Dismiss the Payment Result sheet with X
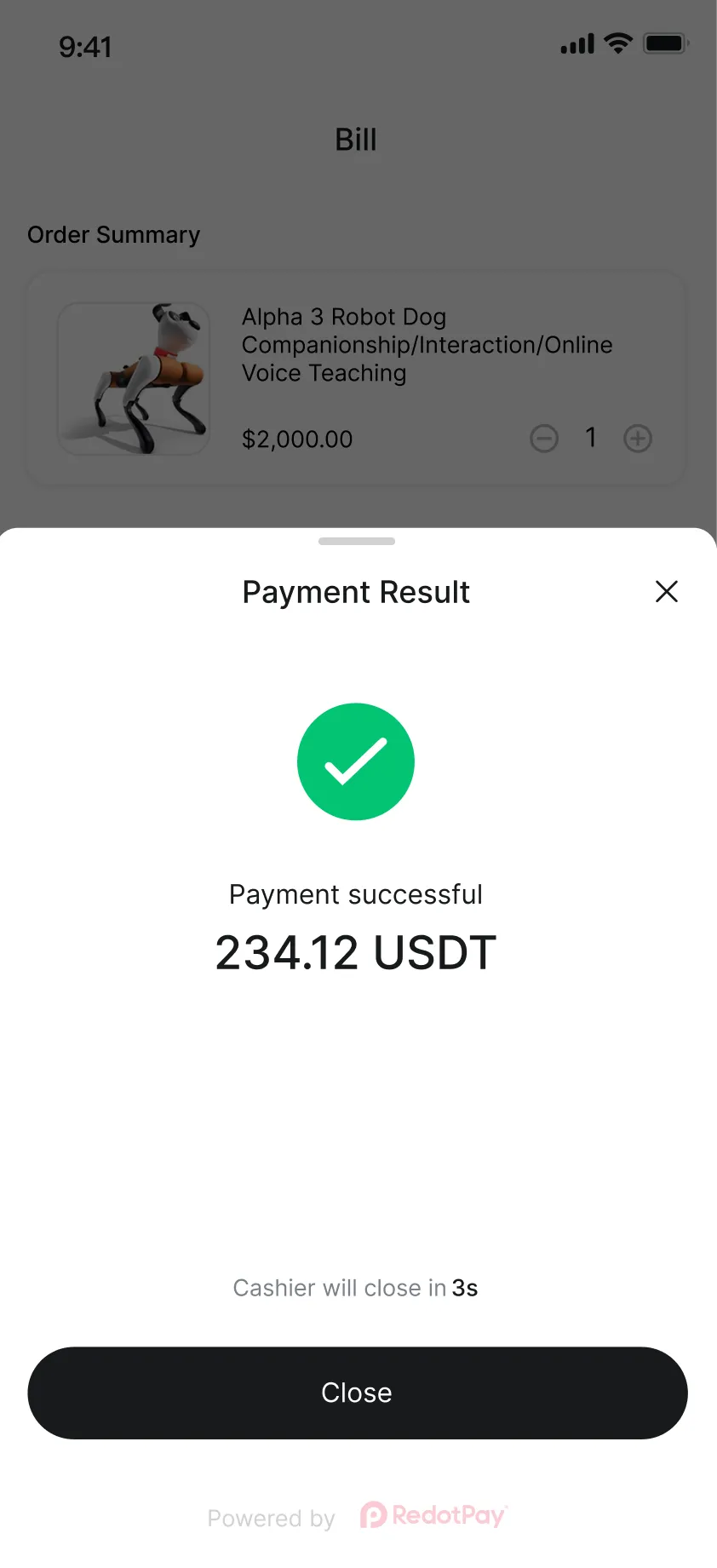Screen dimensions: 717x1568 pyautogui.click(x=666, y=591)
